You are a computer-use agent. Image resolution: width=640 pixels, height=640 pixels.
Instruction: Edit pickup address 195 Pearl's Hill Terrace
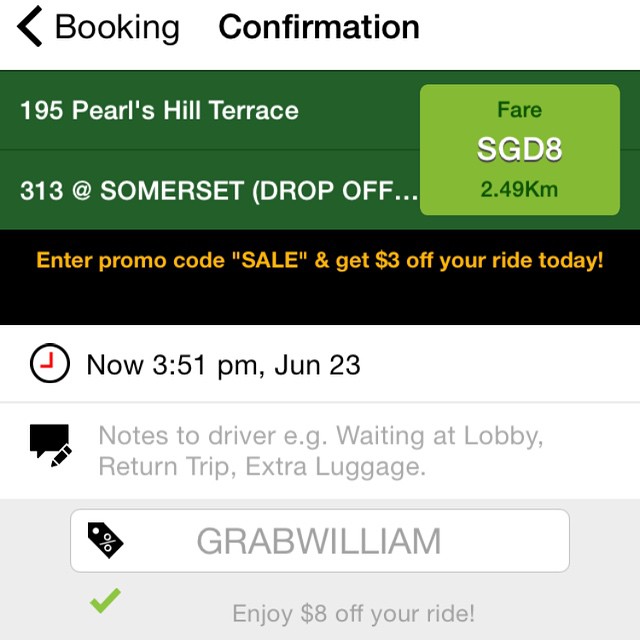(160, 110)
